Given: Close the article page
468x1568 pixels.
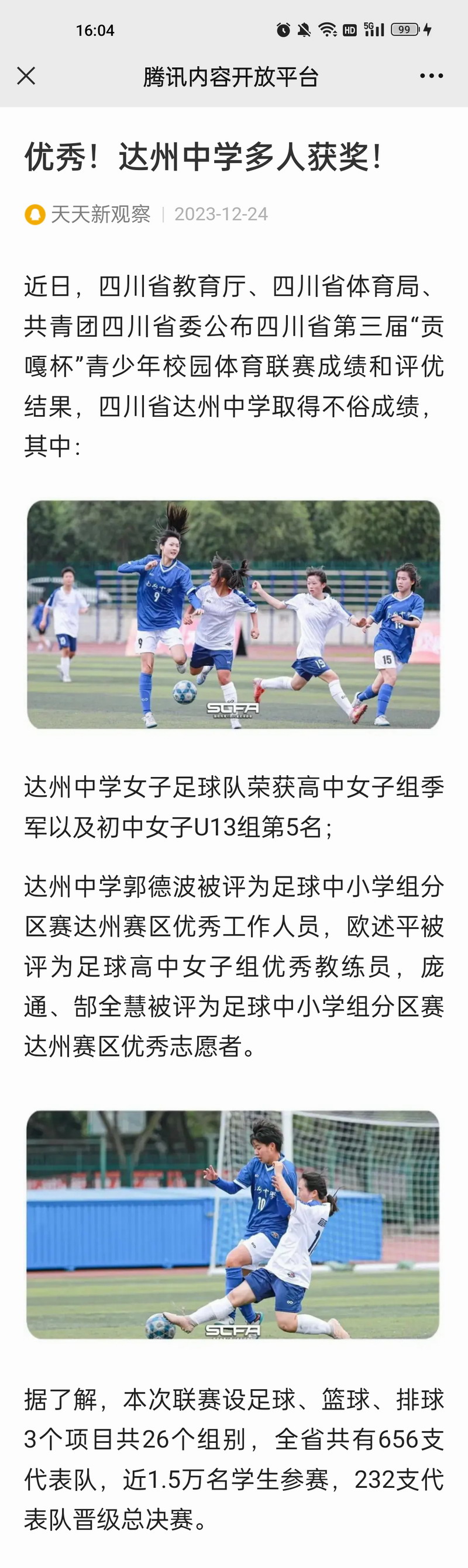Looking at the screenshot, I should [x=26, y=76].
